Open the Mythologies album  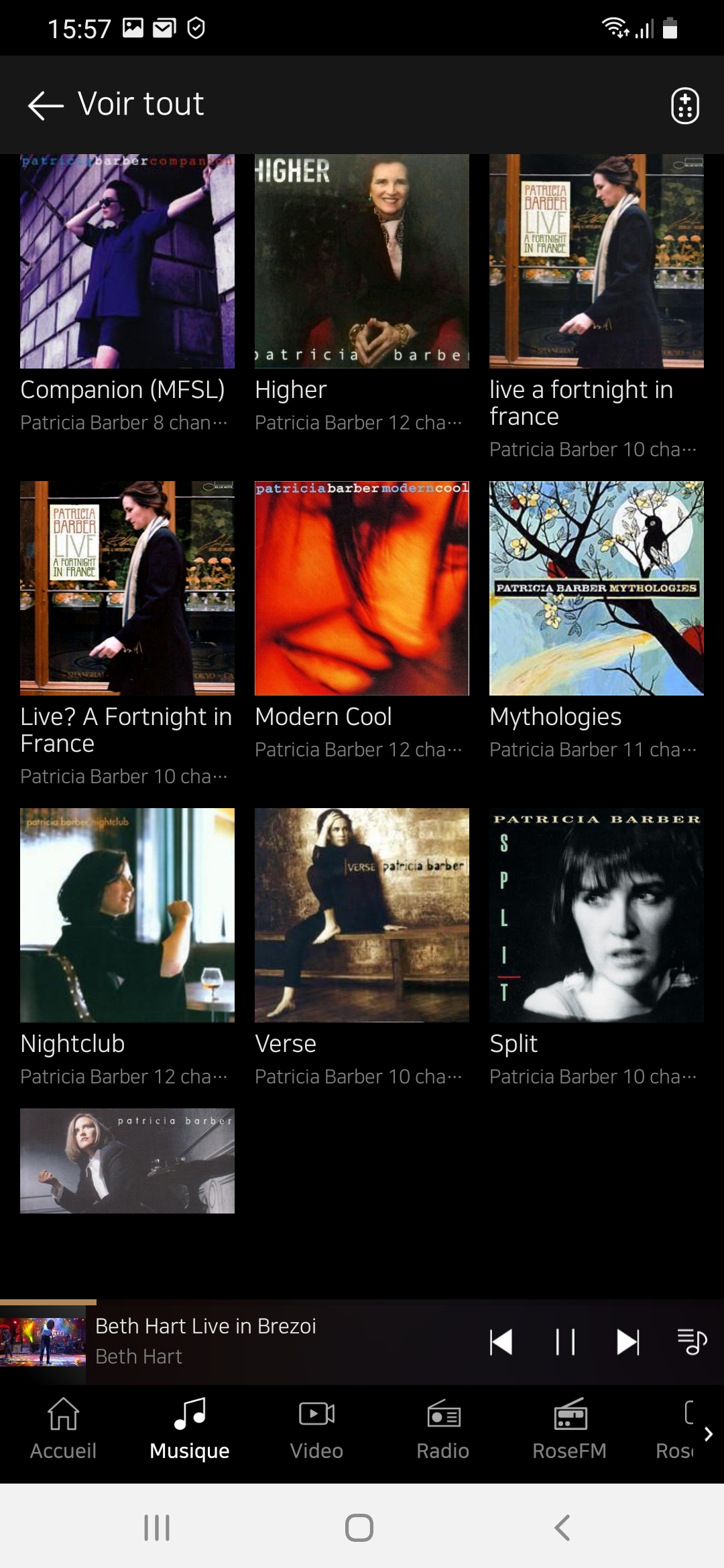[x=597, y=588]
